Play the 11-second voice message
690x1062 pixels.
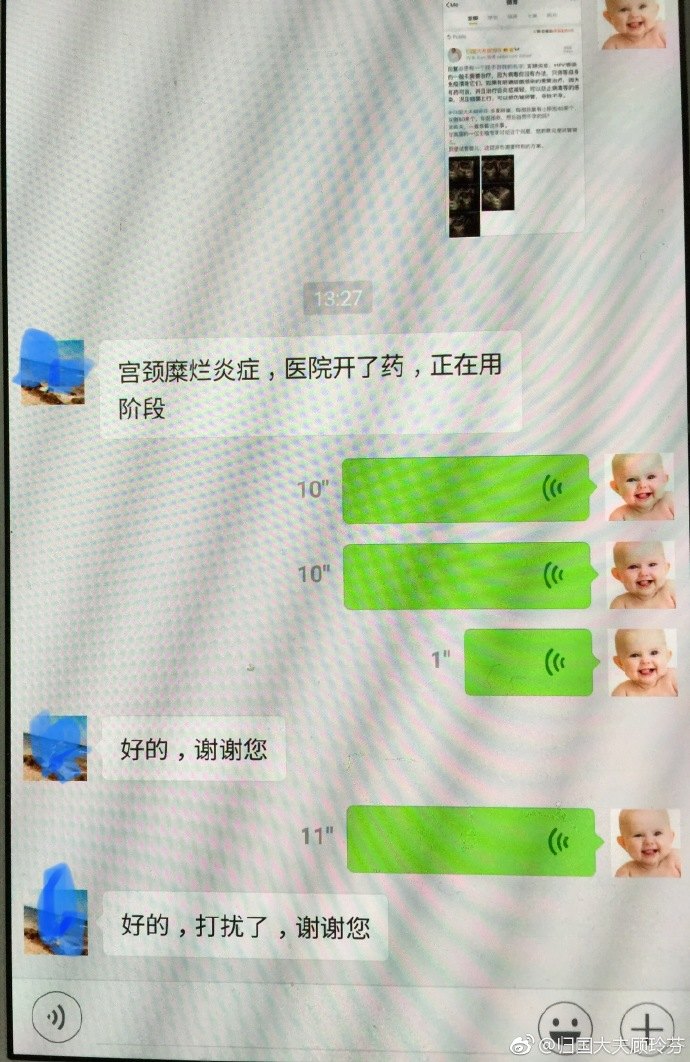coord(470,838)
